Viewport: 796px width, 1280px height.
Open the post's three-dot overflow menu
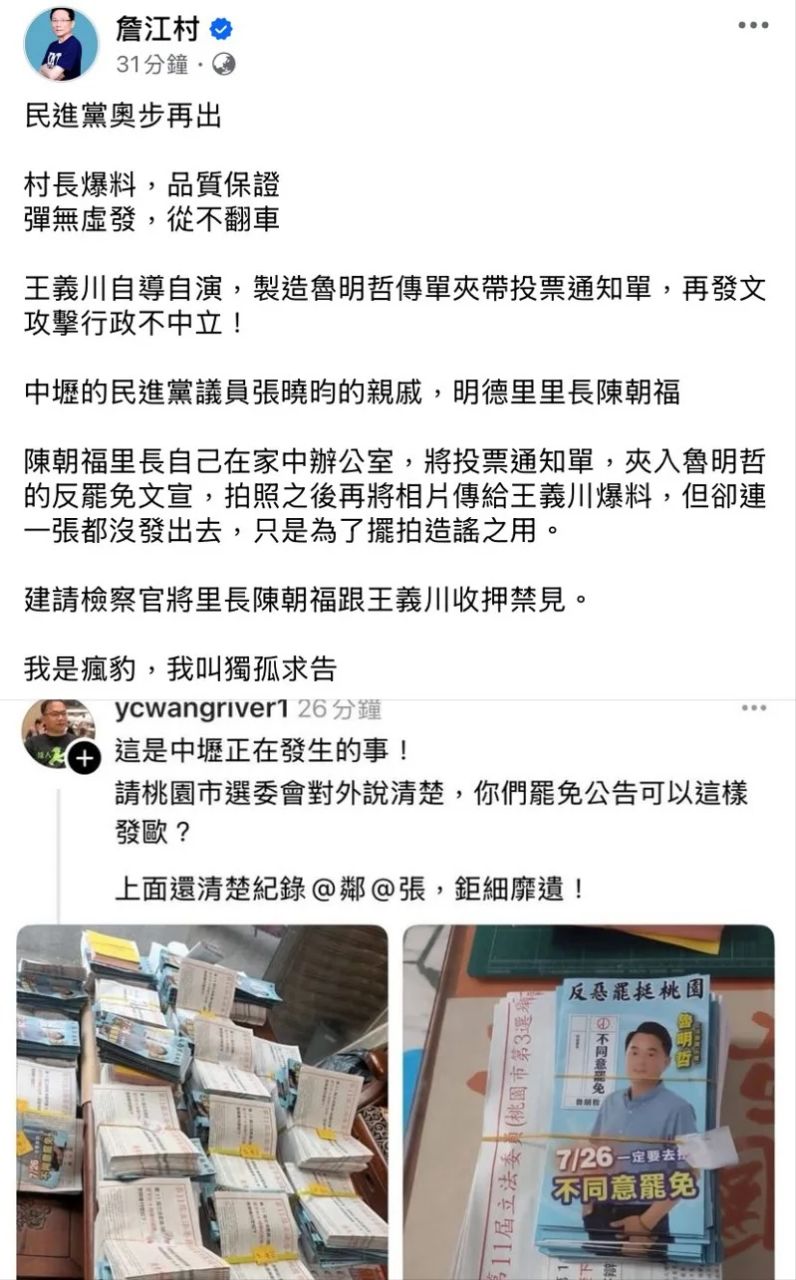[x=753, y=25]
